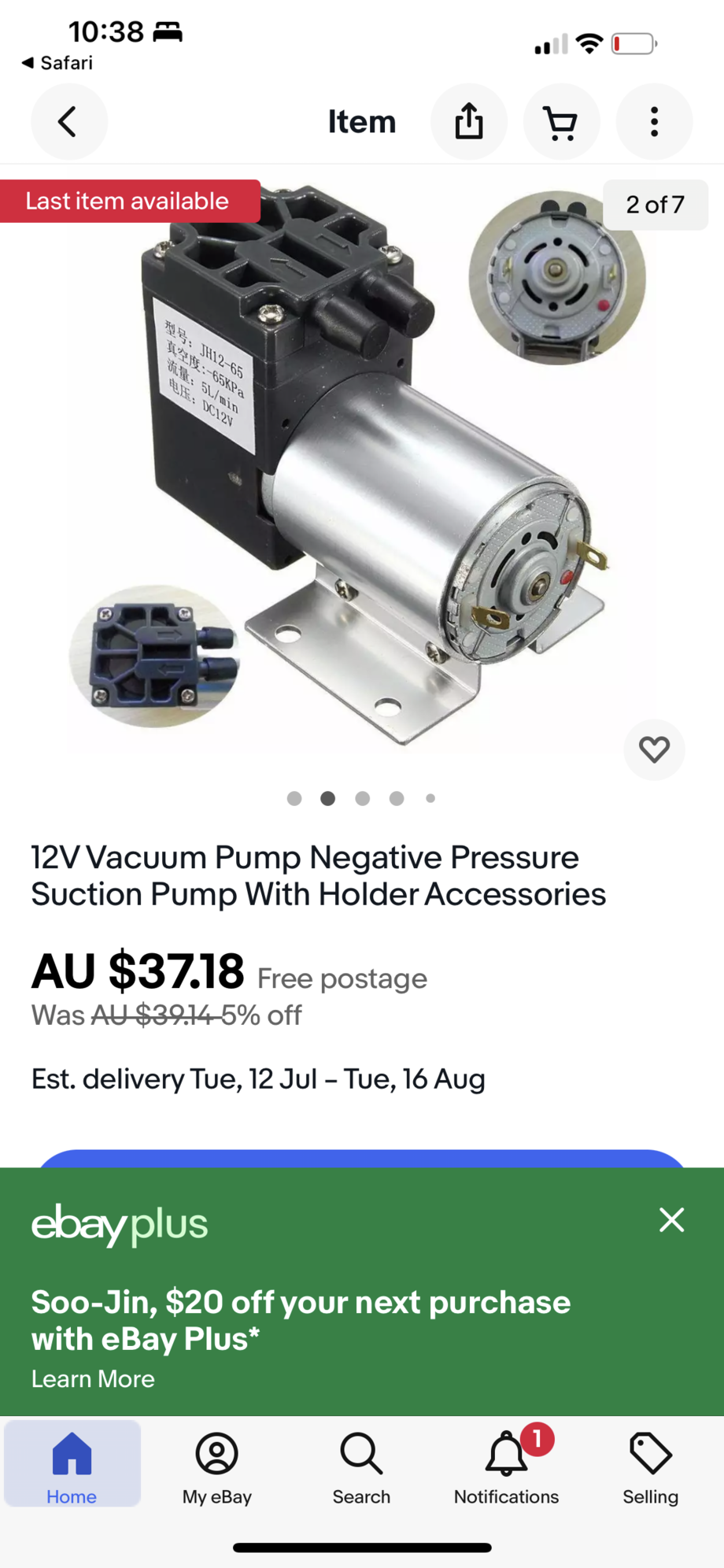The height and width of the screenshot is (1568, 724).
Task: Go back from the item page
Action: coord(68,122)
